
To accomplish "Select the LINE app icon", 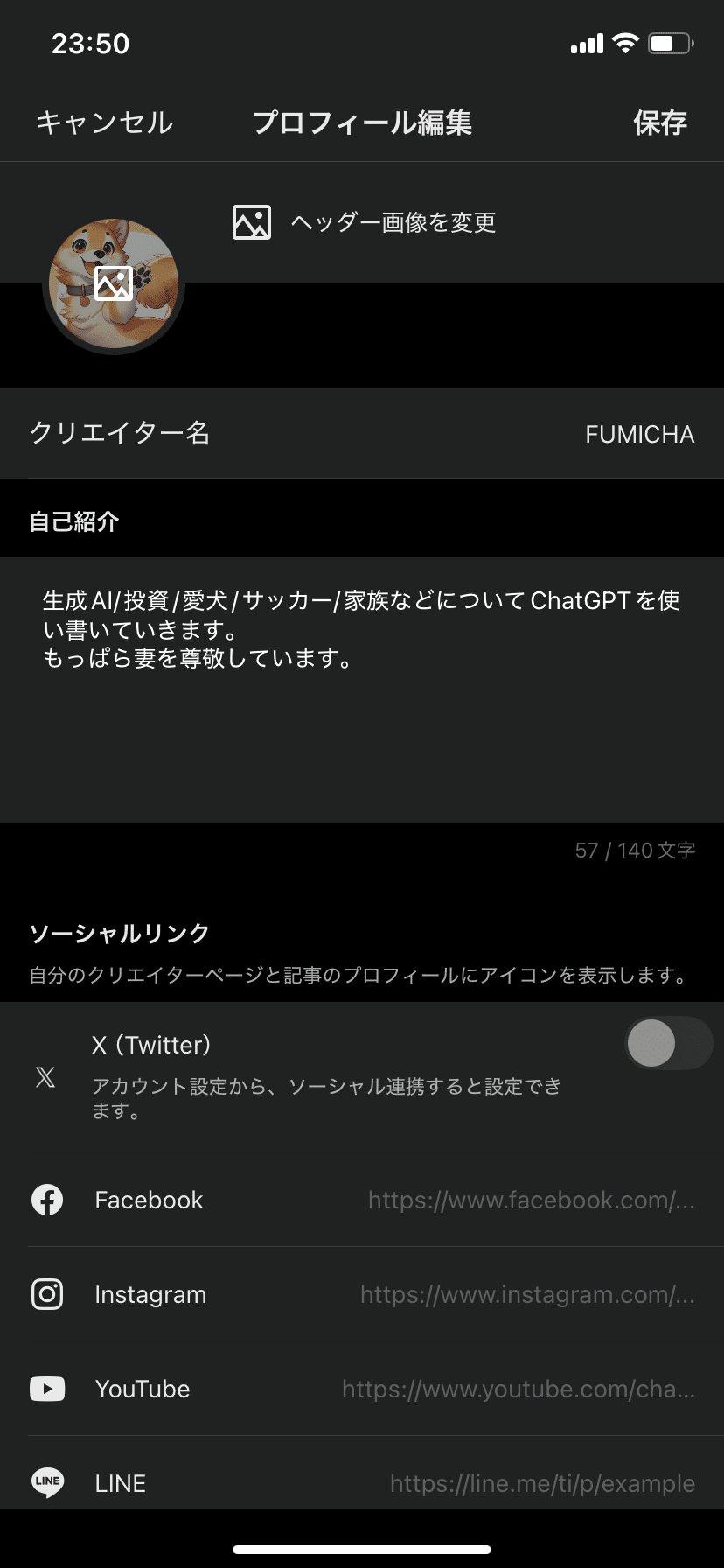I will [x=47, y=1482].
